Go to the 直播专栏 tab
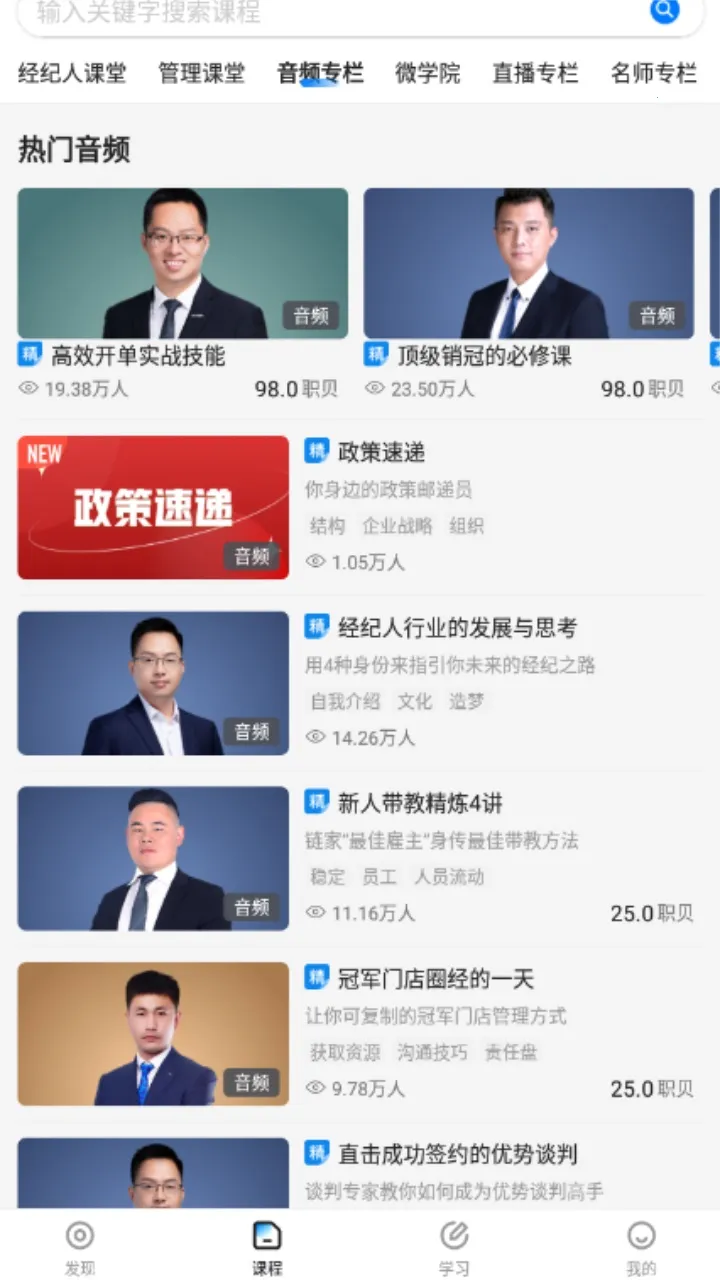This screenshot has width=720, height=1280. (x=535, y=73)
